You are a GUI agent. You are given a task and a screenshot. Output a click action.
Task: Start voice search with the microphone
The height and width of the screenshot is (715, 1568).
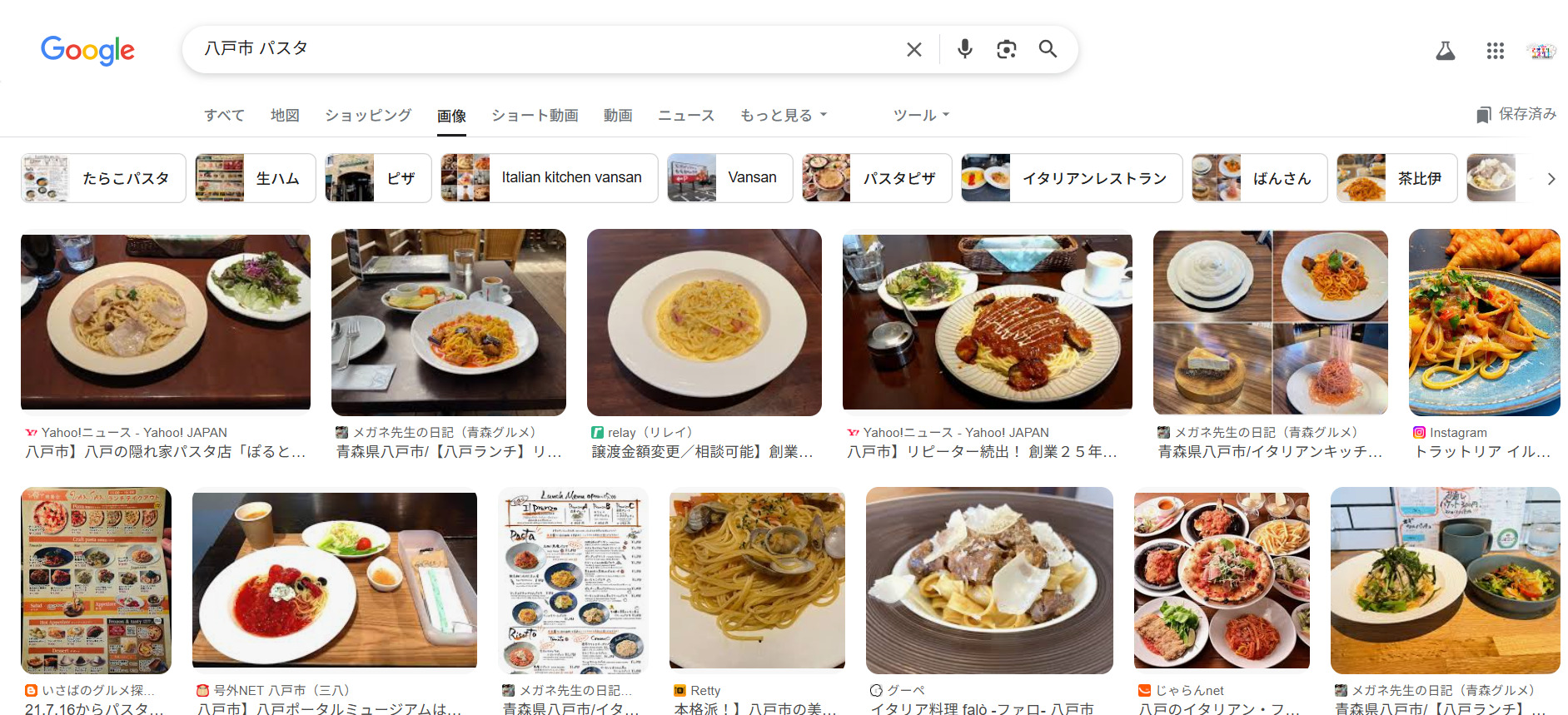click(964, 49)
